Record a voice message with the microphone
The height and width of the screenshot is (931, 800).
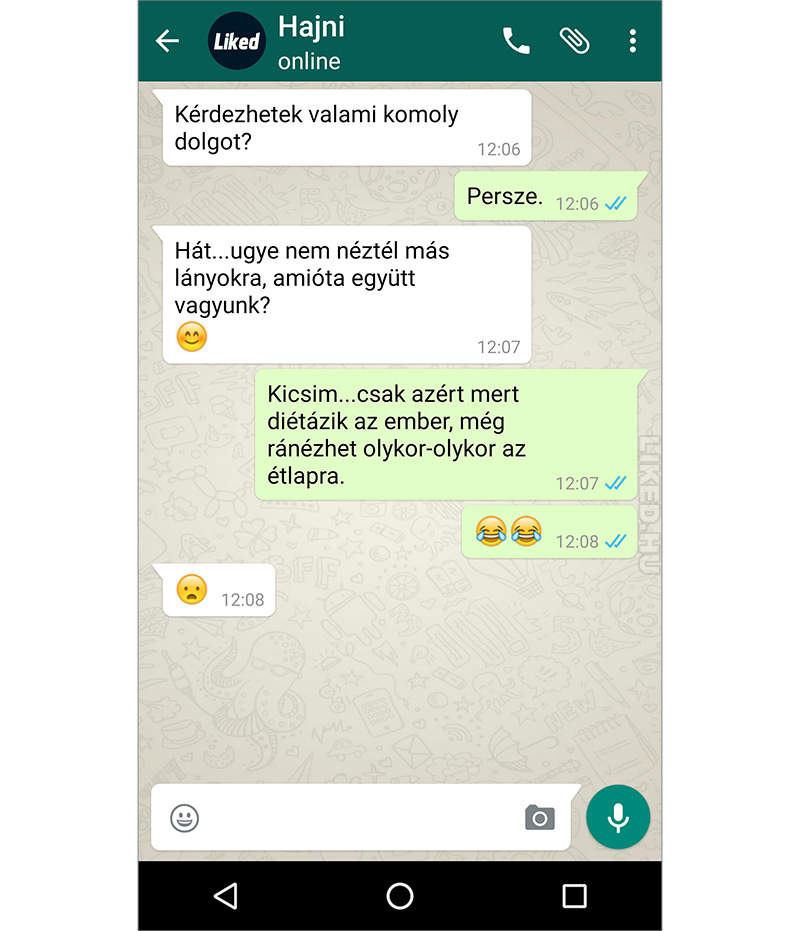[x=618, y=817]
